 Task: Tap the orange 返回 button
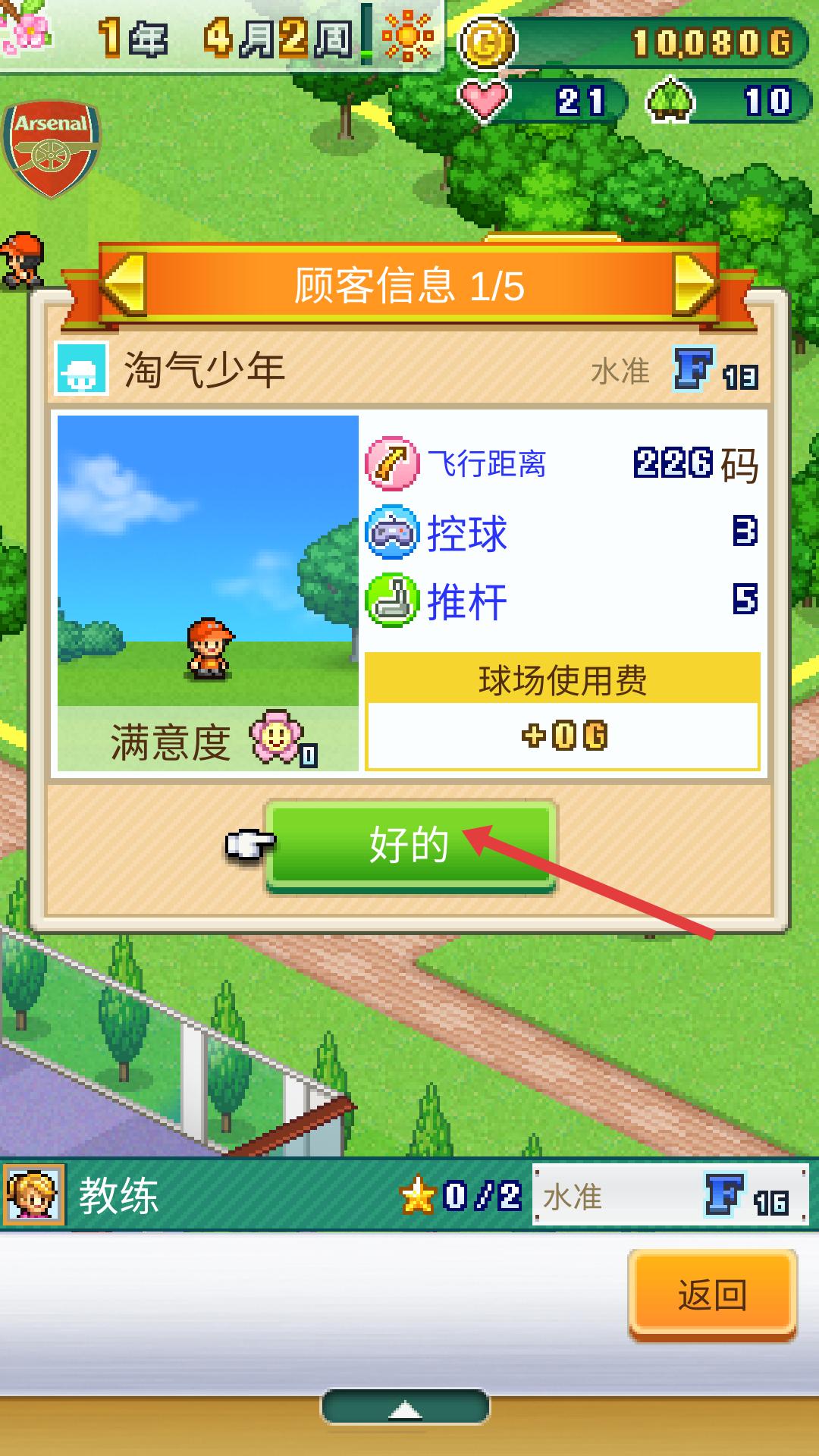click(x=711, y=1294)
